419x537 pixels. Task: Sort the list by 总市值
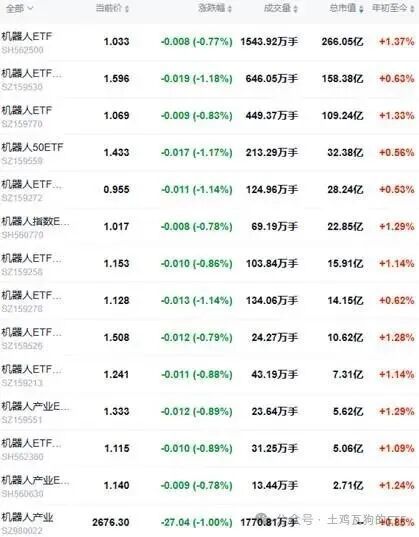point(346,8)
